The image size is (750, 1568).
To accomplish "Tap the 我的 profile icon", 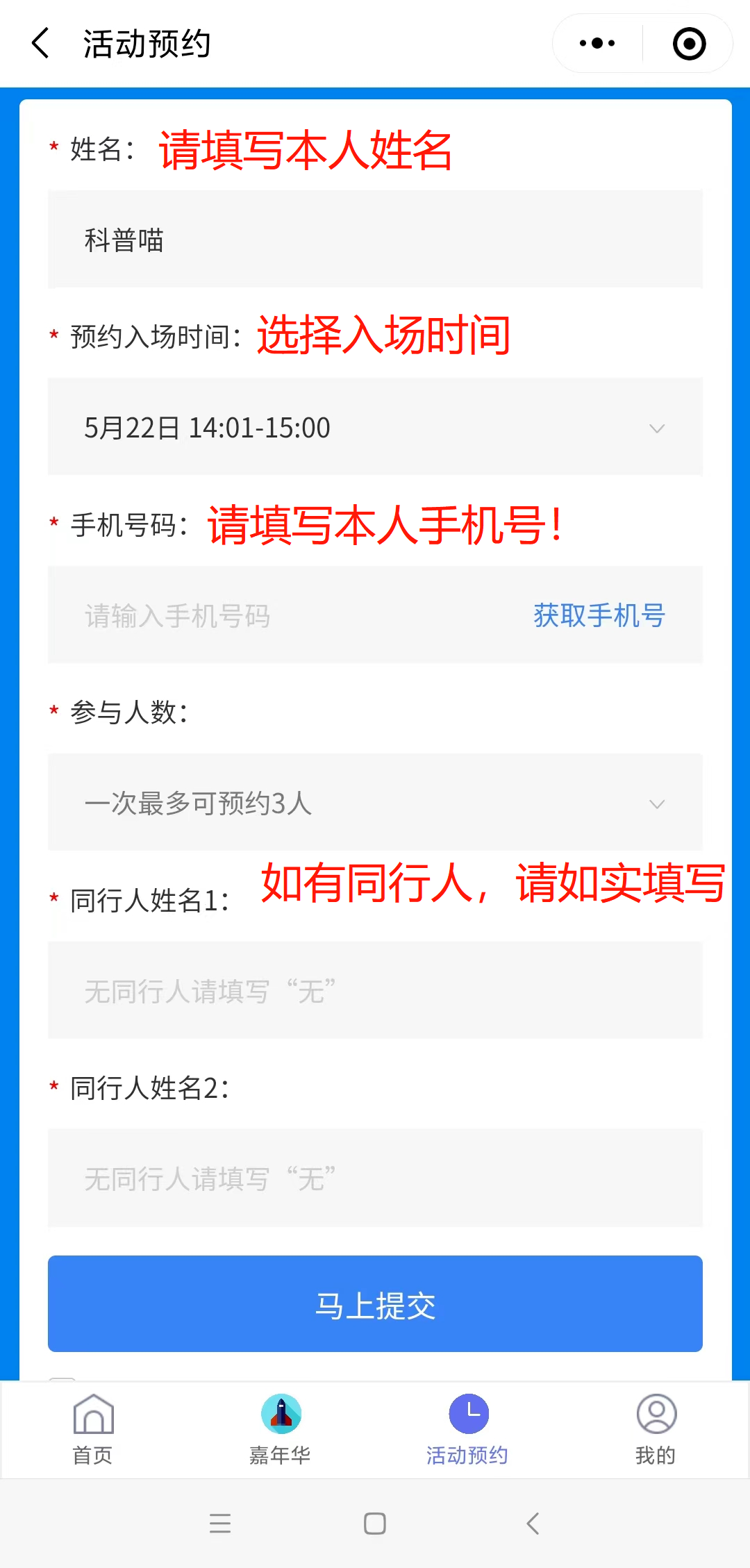I will pyautogui.click(x=656, y=1413).
